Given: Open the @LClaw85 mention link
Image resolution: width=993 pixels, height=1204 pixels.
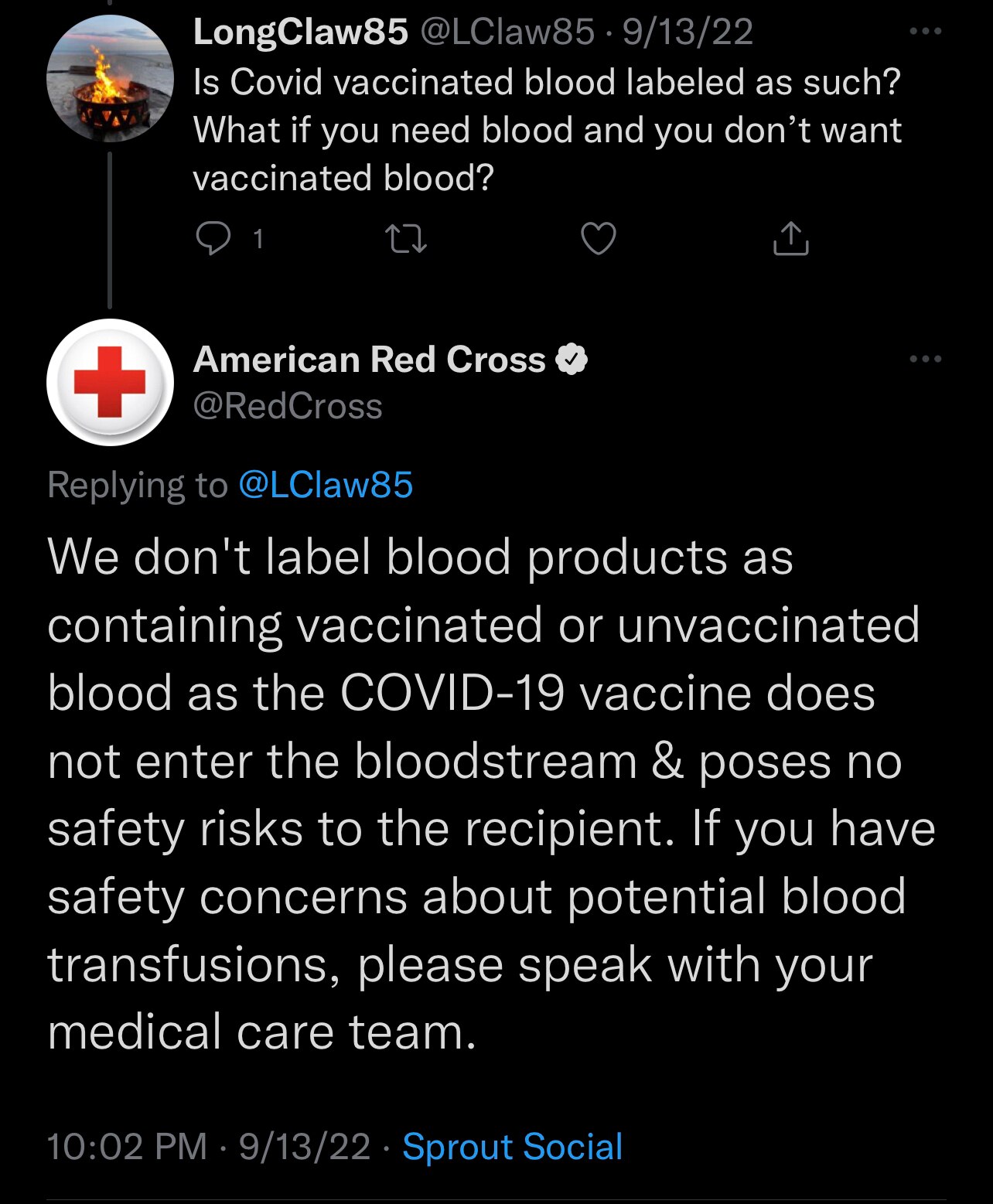Looking at the screenshot, I should point(325,486).
